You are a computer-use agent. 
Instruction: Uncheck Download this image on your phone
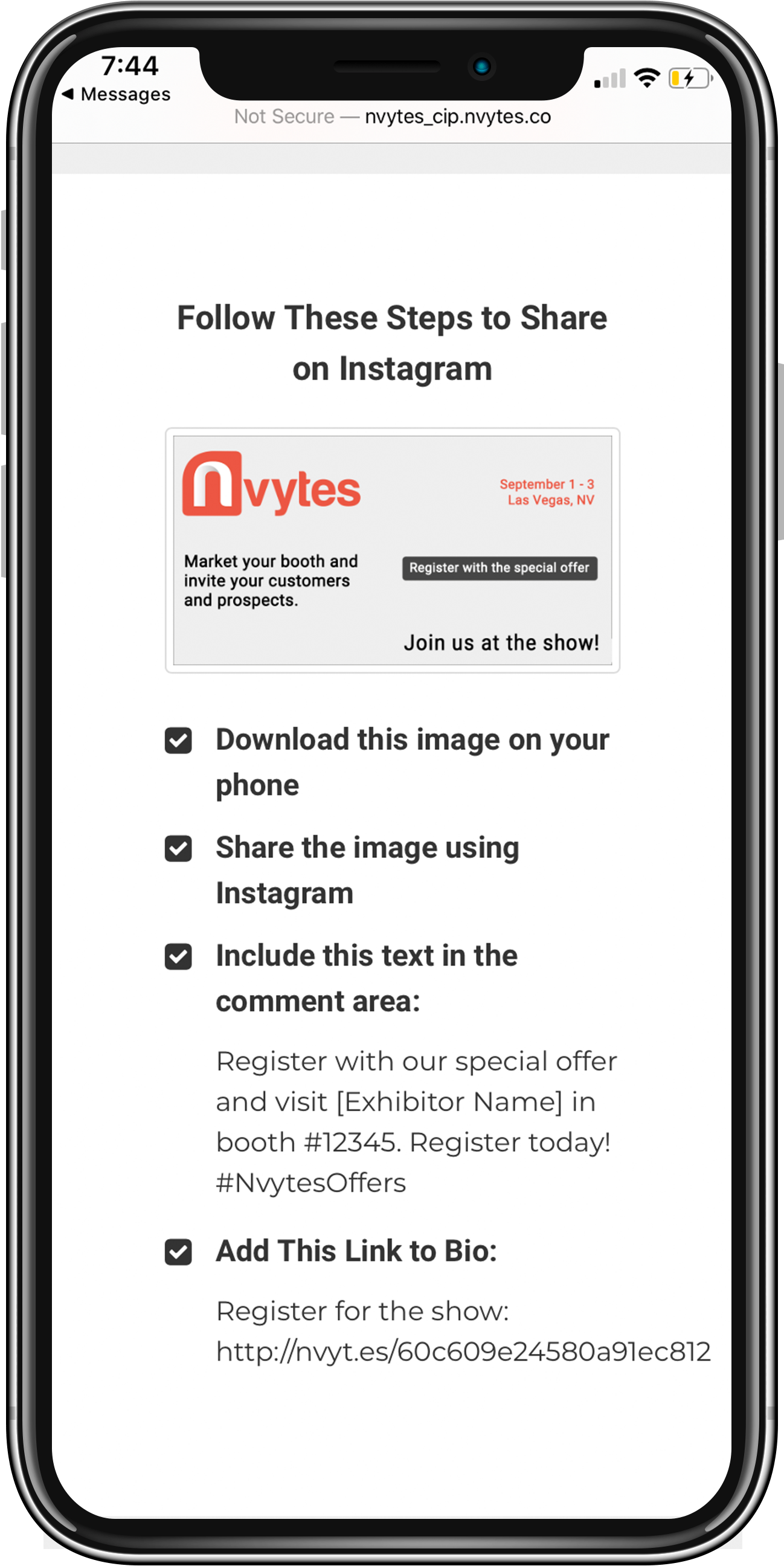click(178, 741)
